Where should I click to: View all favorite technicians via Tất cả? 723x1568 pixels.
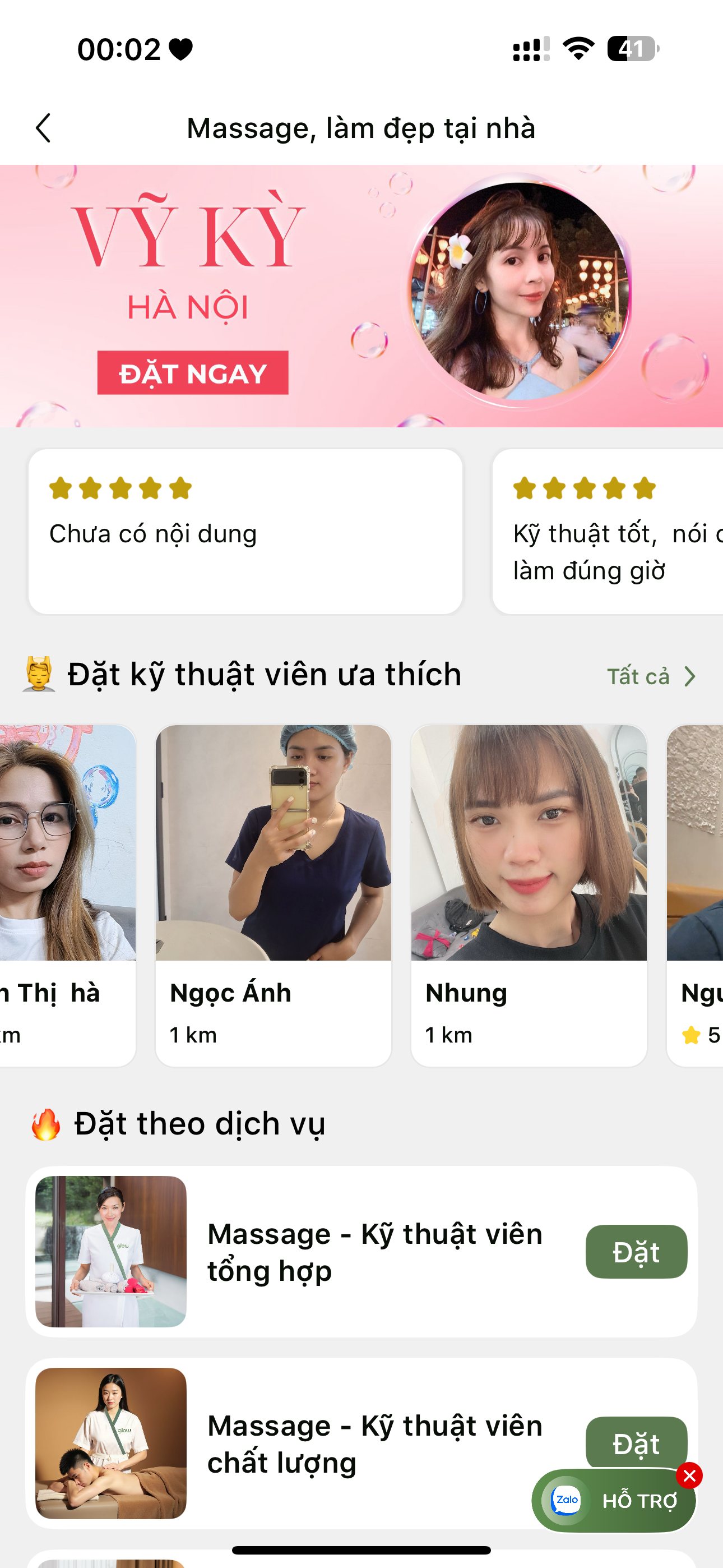[x=651, y=676]
